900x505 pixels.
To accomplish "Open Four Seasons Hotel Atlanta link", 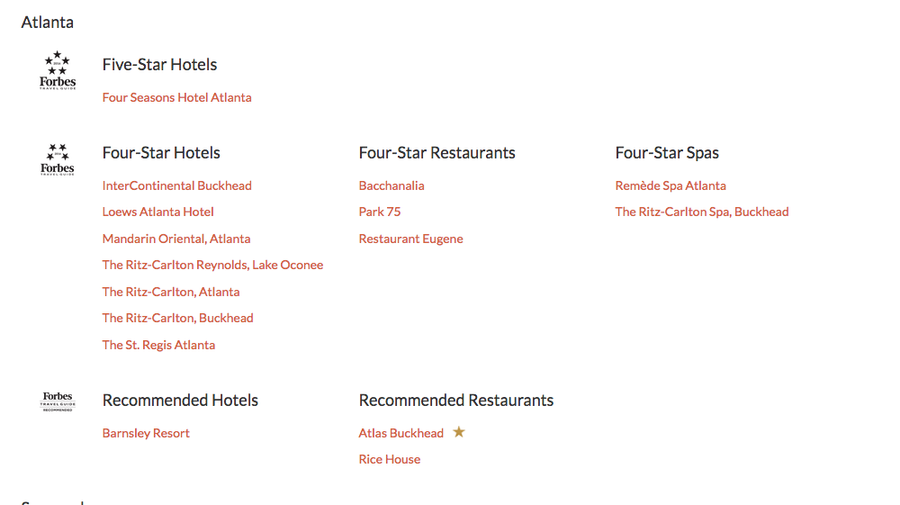I will point(176,98).
